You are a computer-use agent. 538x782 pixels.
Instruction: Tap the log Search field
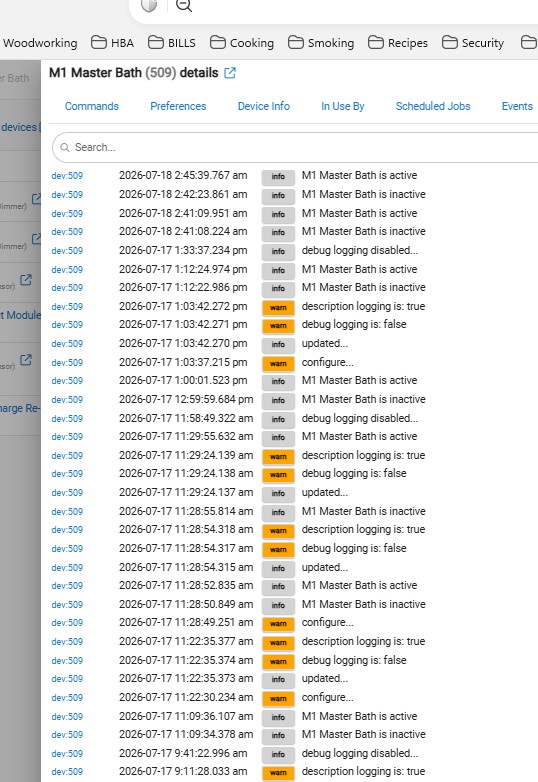click(x=295, y=147)
